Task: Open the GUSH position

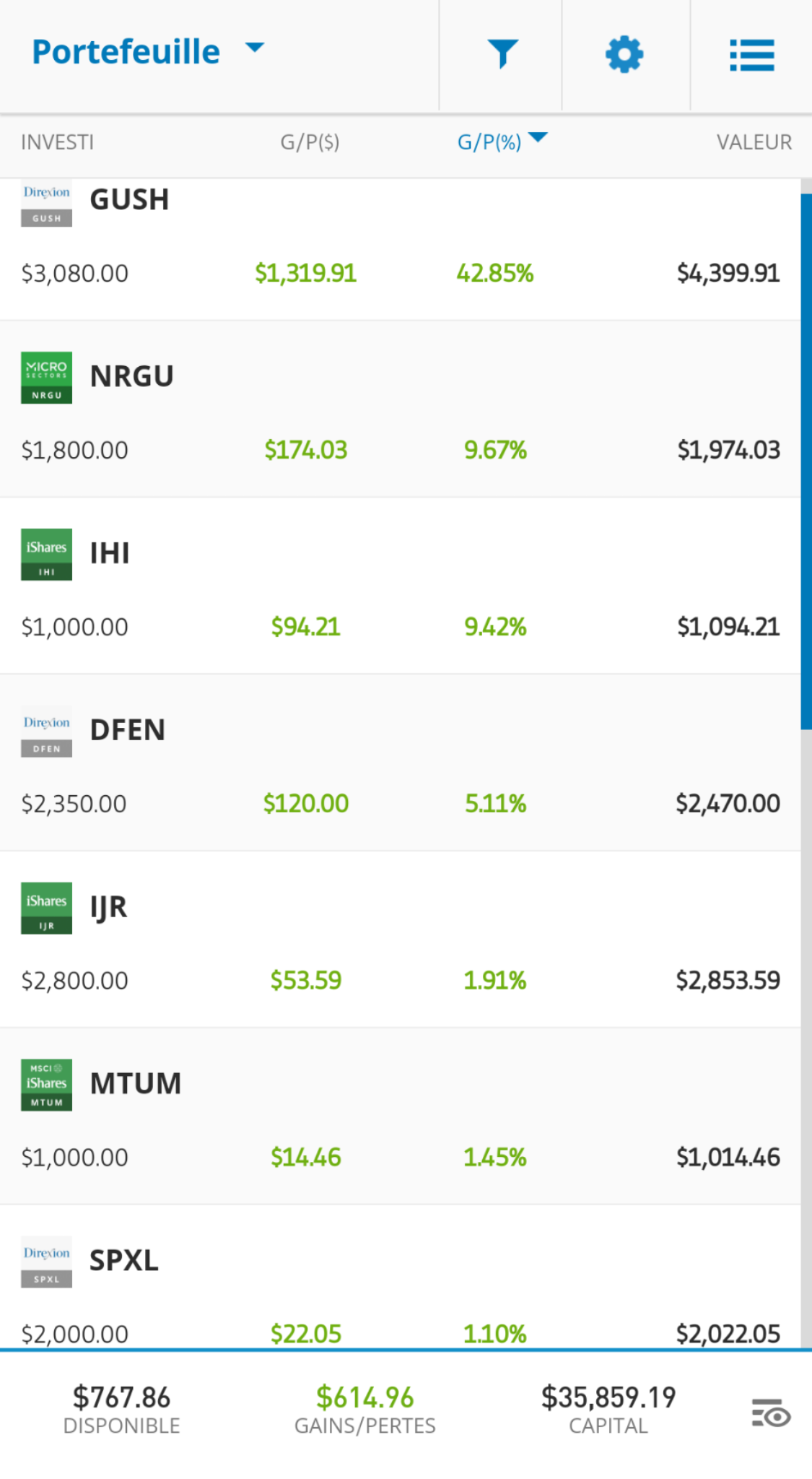Action: [401, 249]
